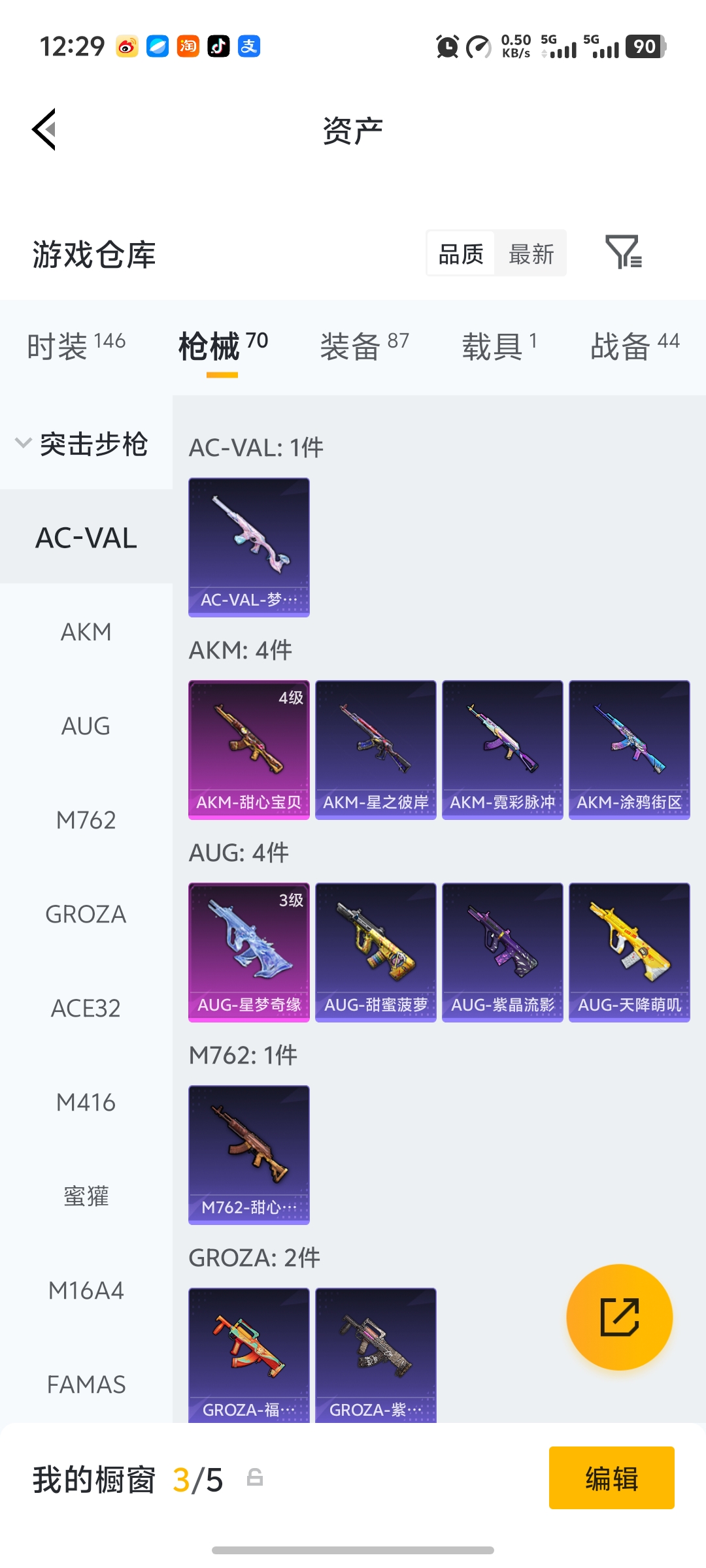Select M416 in the side list
The height and width of the screenshot is (1568, 706).
point(86,1102)
